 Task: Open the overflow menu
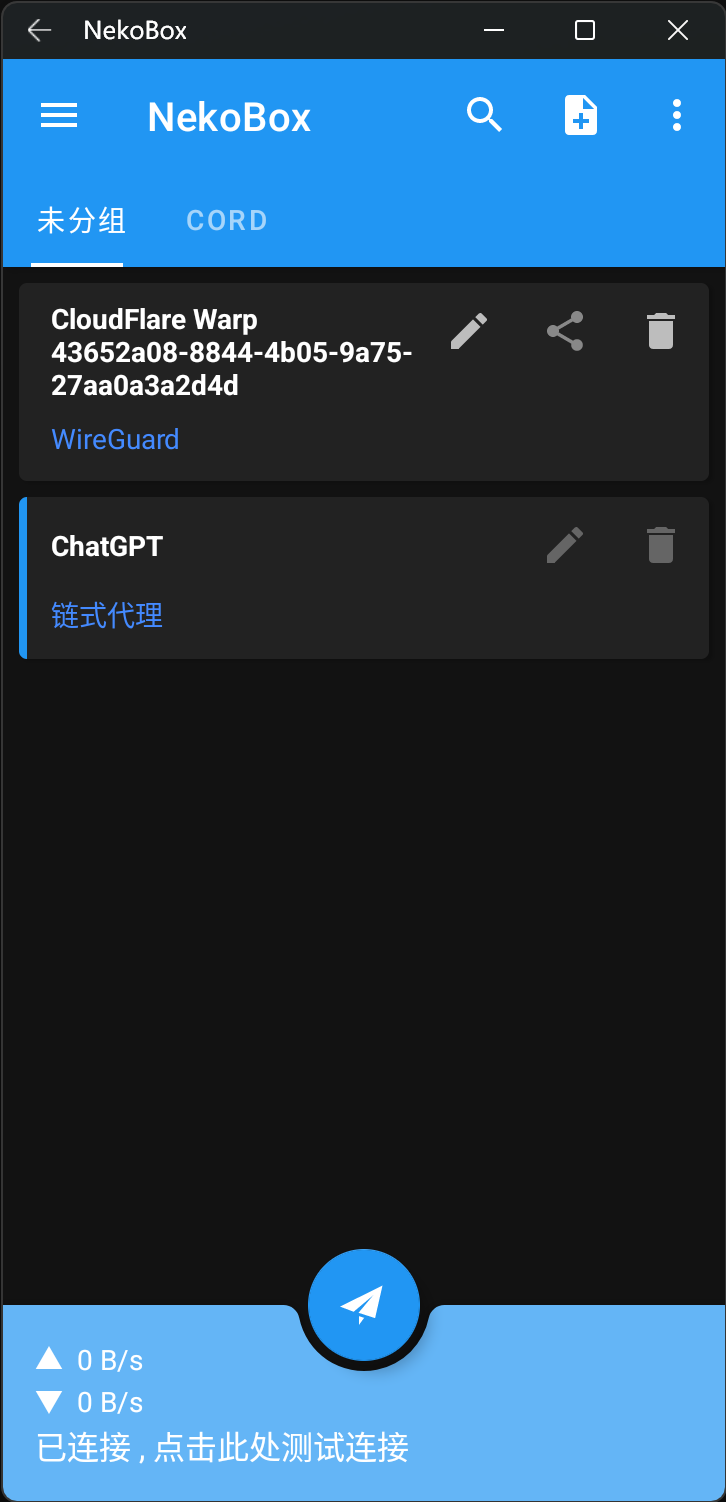(x=677, y=116)
